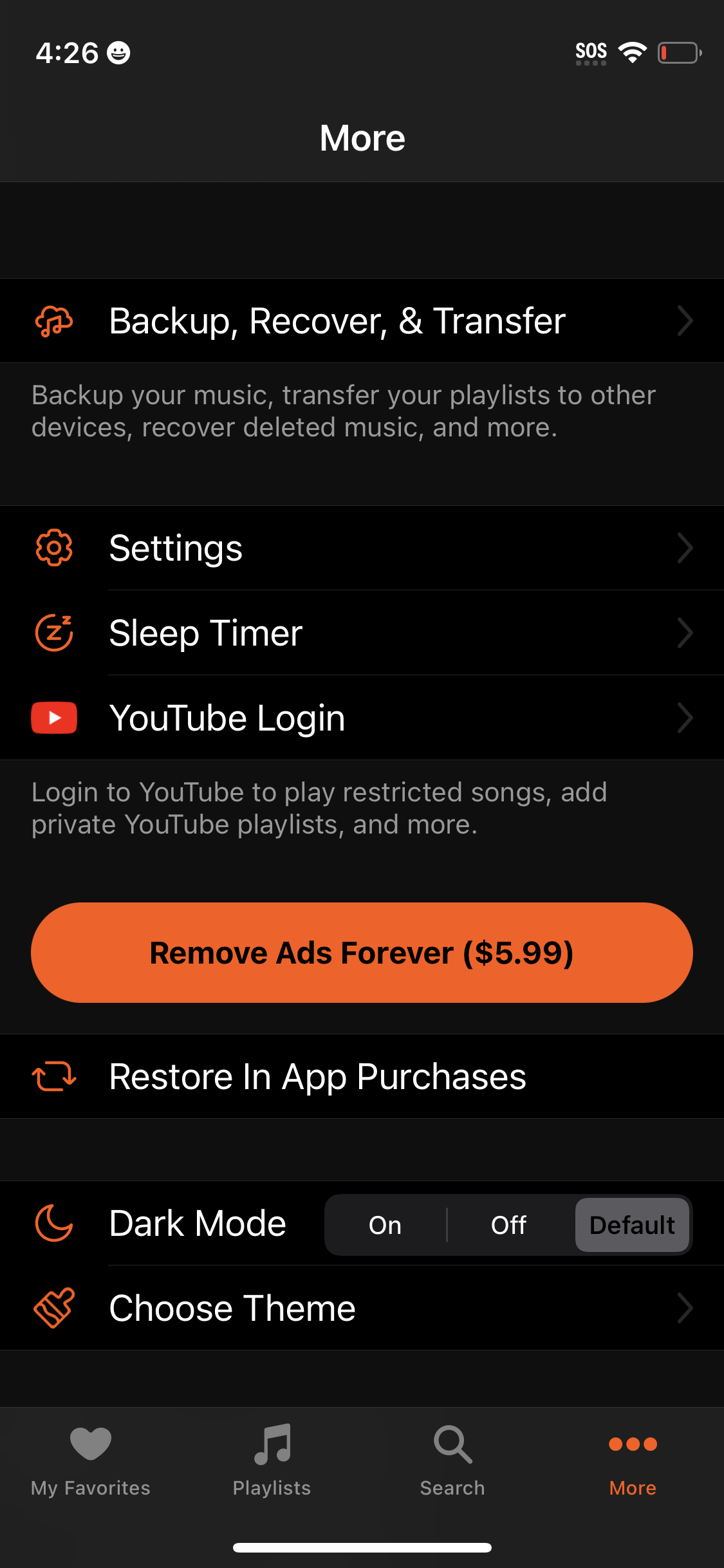This screenshot has height=1568, width=724.
Task: Expand the Backup, Recover, & Transfer row chevron
Action: tap(685, 321)
